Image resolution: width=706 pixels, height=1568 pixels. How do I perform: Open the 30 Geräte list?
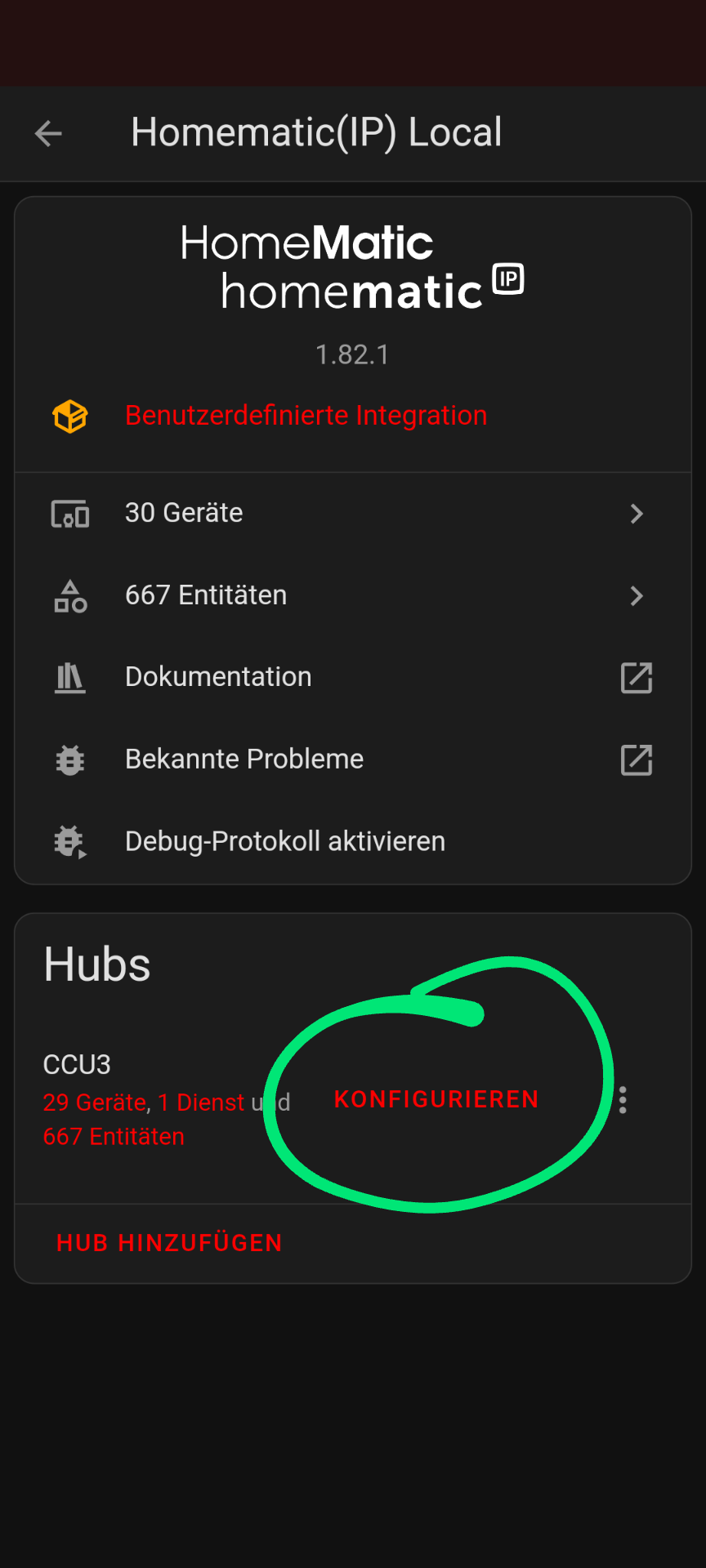point(353,513)
